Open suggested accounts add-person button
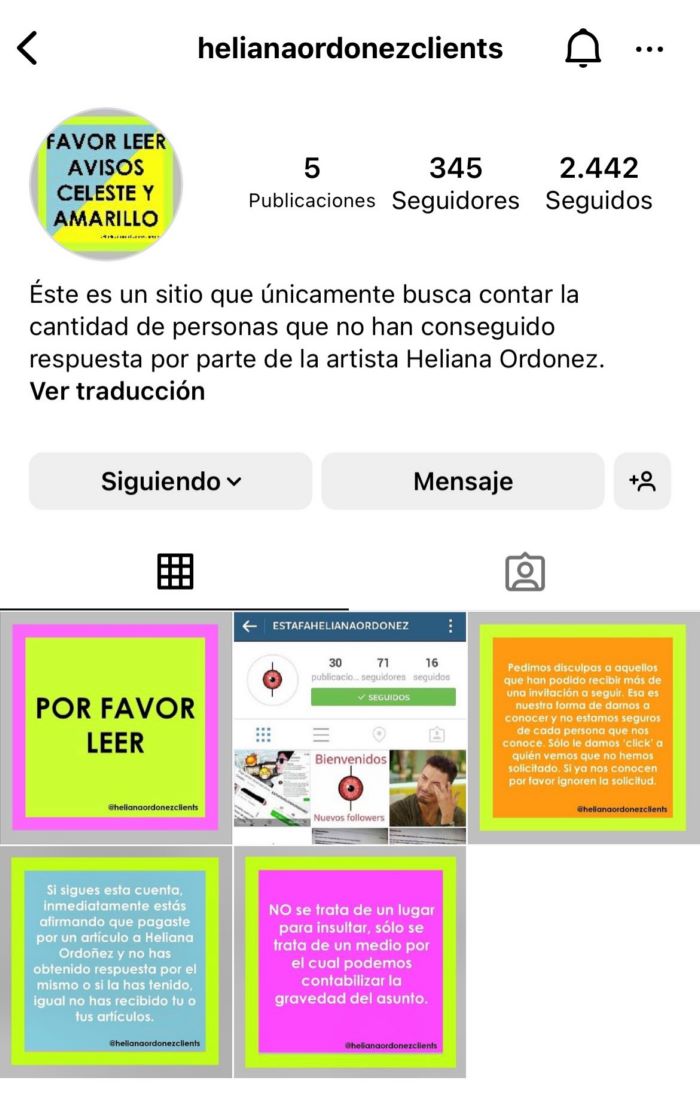700x1110 pixels. click(642, 481)
